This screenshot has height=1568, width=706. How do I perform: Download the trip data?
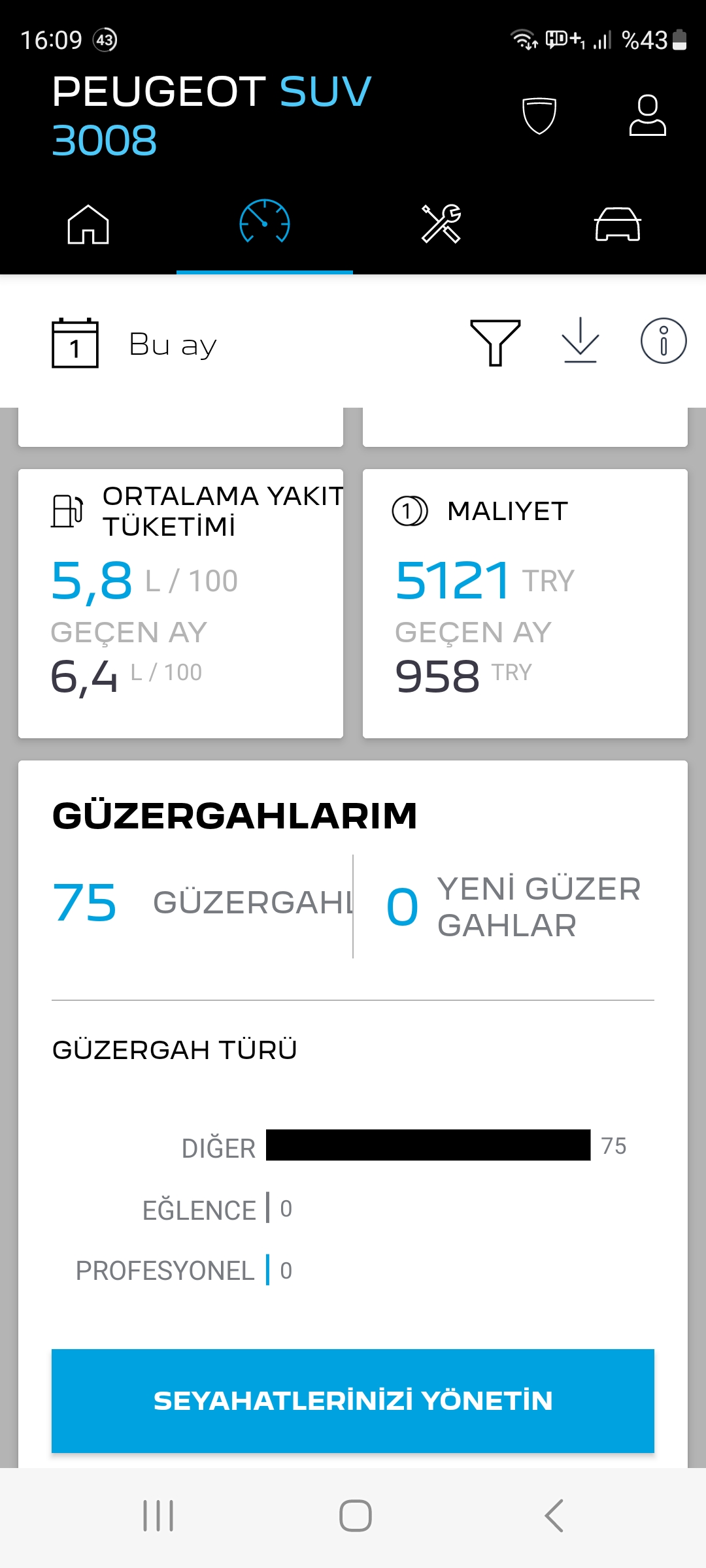coord(580,340)
